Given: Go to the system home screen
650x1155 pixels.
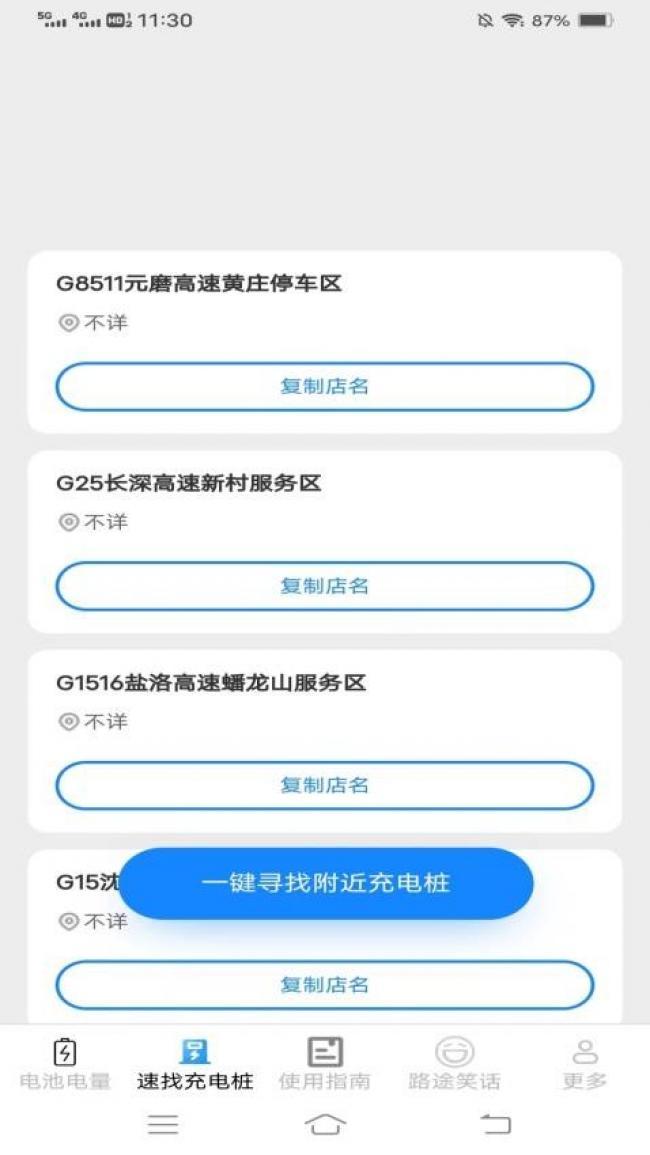Looking at the screenshot, I should pyautogui.click(x=325, y=1124).
